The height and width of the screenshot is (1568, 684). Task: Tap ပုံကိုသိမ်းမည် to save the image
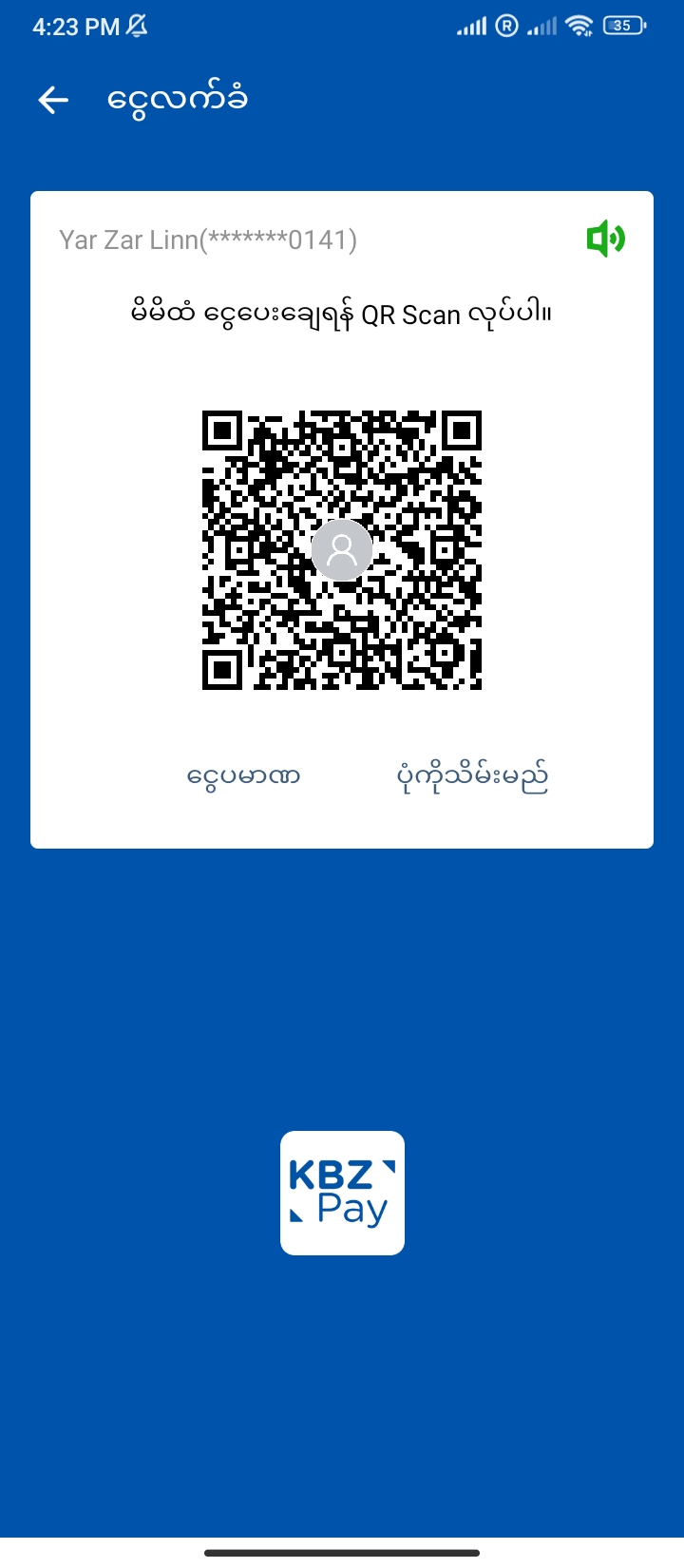pos(472,776)
